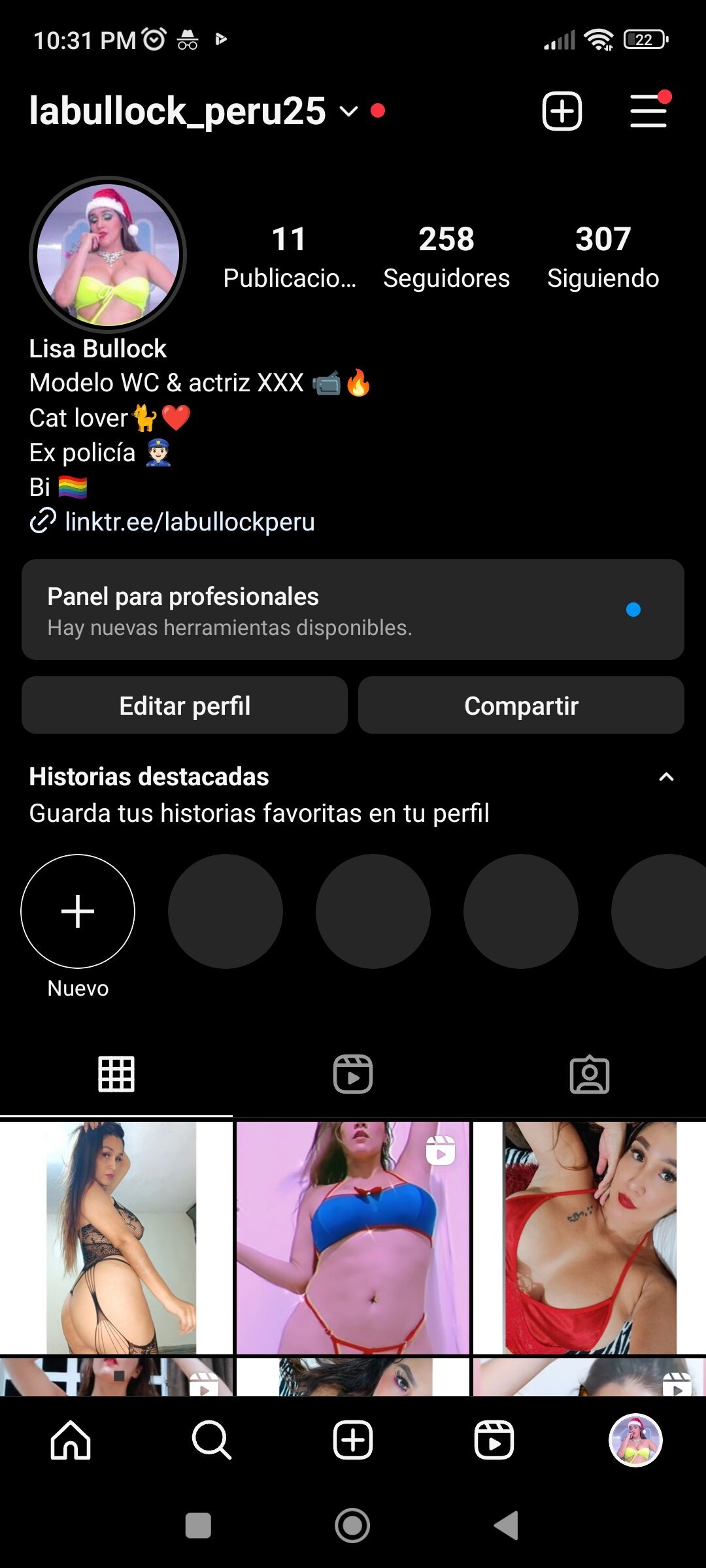Switch to the posts grid tab
706x1568 pixels.
116,1074
